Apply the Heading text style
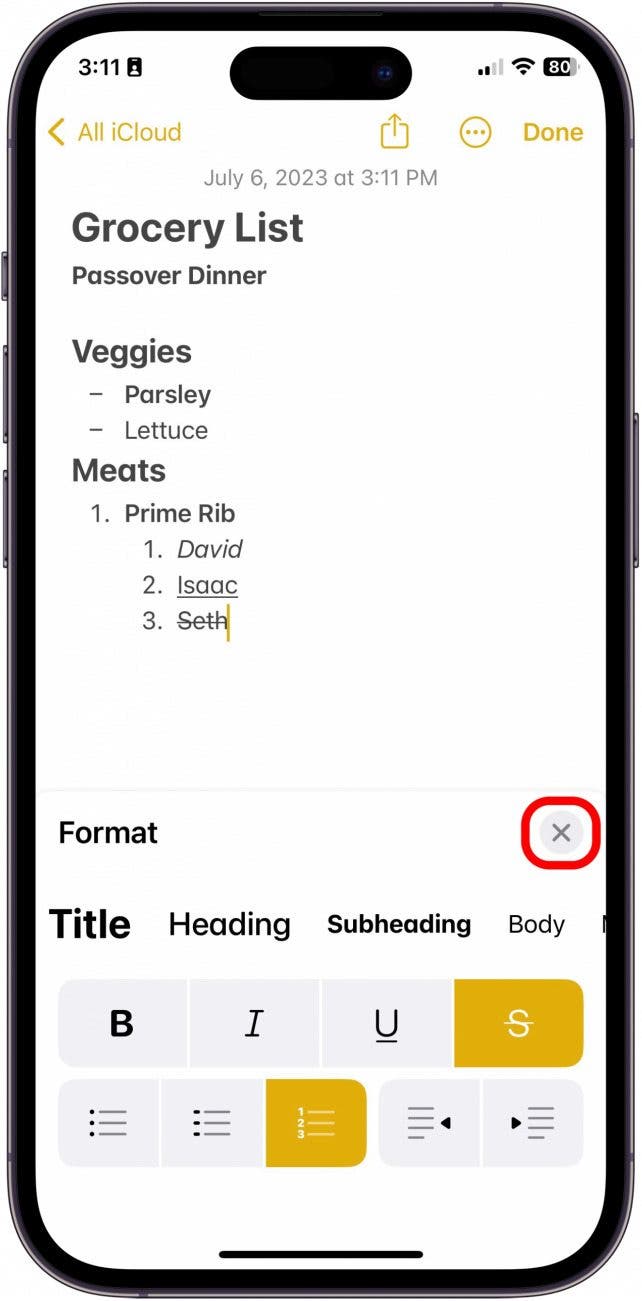This screenshot has width=642, height=1301. tap(230, 924)
